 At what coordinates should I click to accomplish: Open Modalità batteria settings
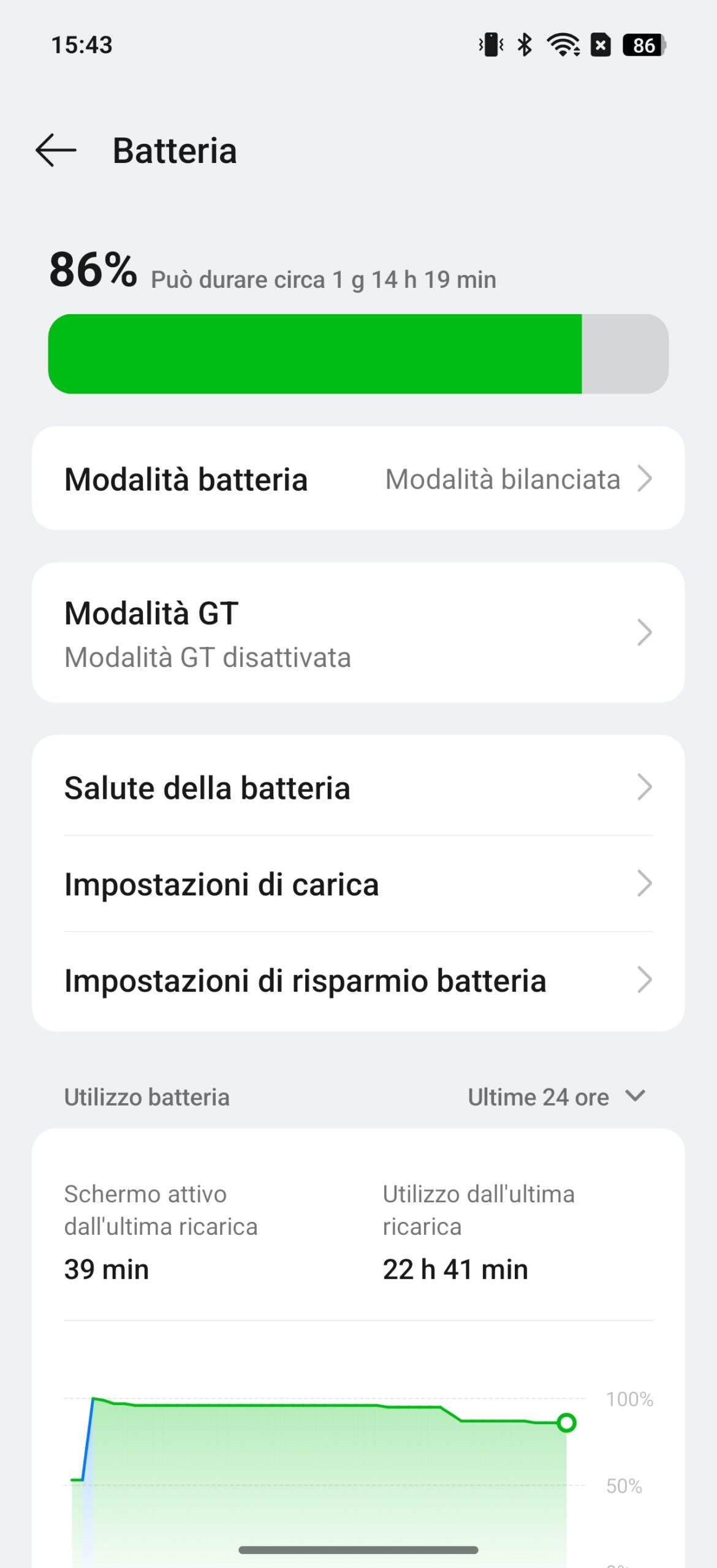pos(358,478)
